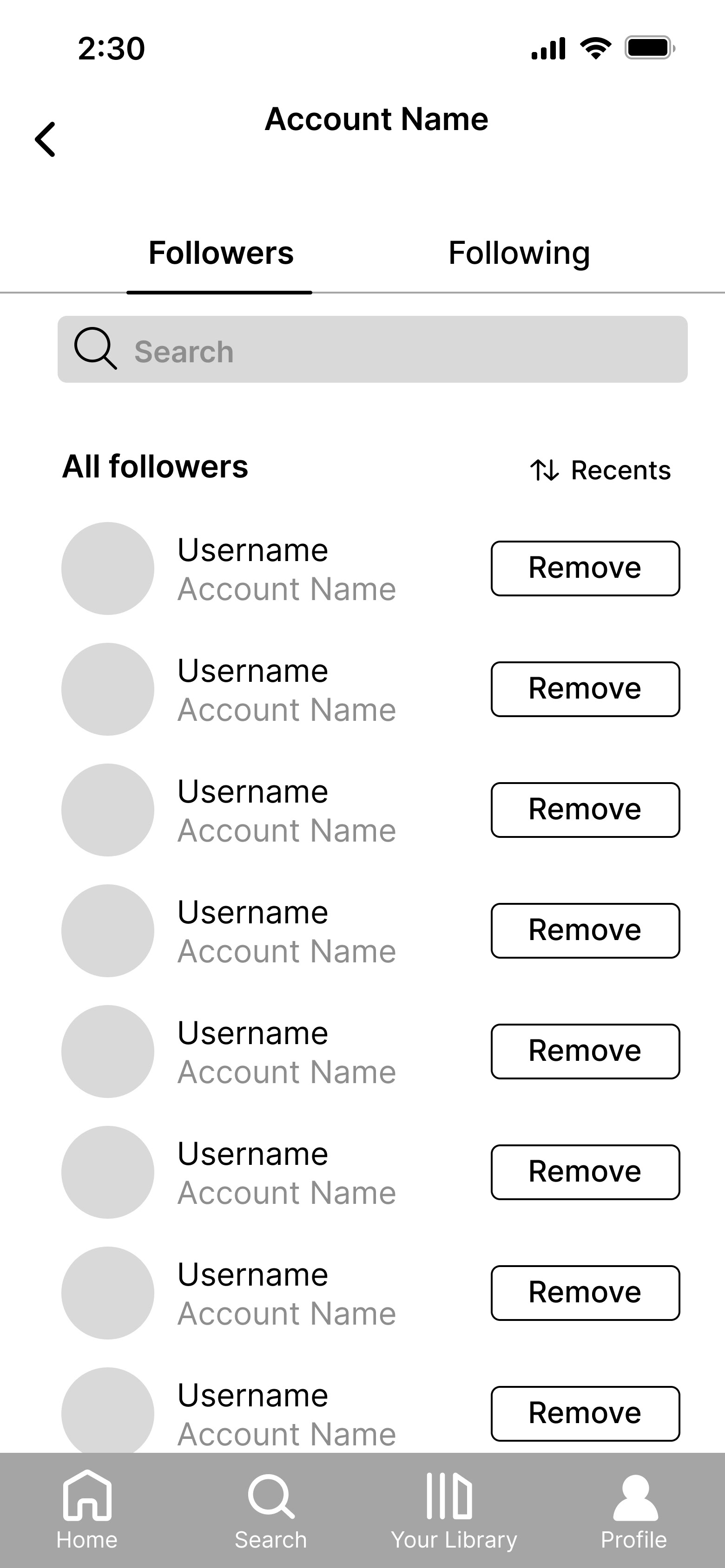Go back using the top-left arrow

coord(45,139)
